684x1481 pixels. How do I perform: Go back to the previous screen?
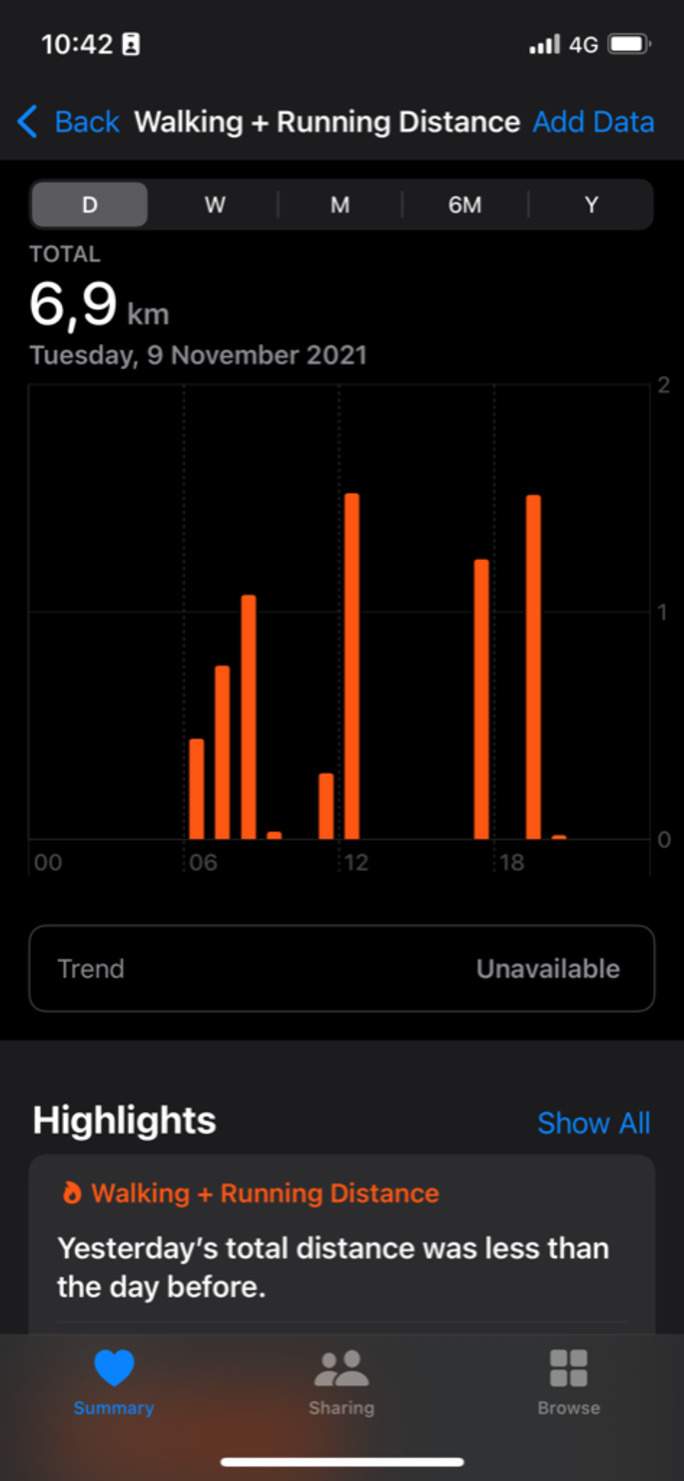click(x=68, y=122)
